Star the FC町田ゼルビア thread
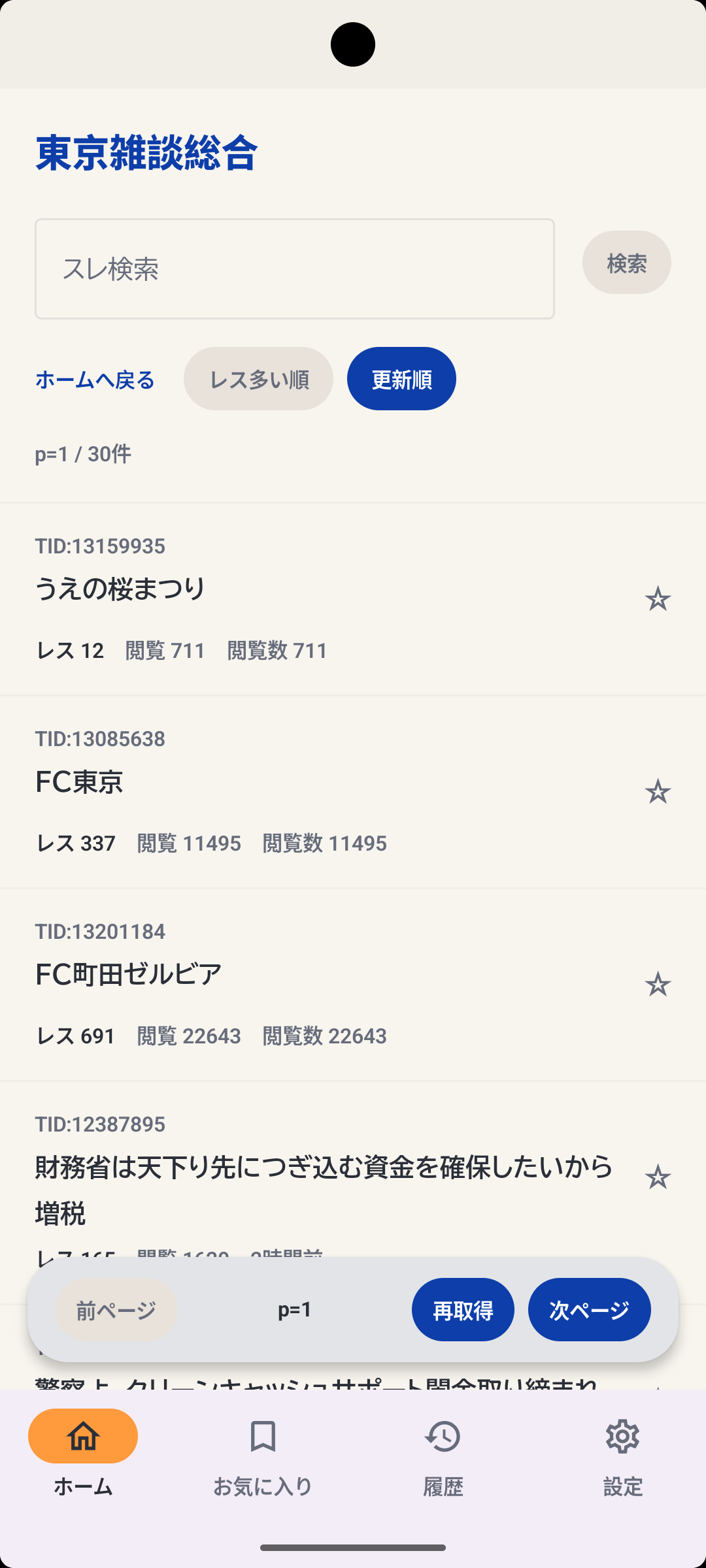Image resolution: width=706 pixels, height=1568 pixels. point(658,984)
